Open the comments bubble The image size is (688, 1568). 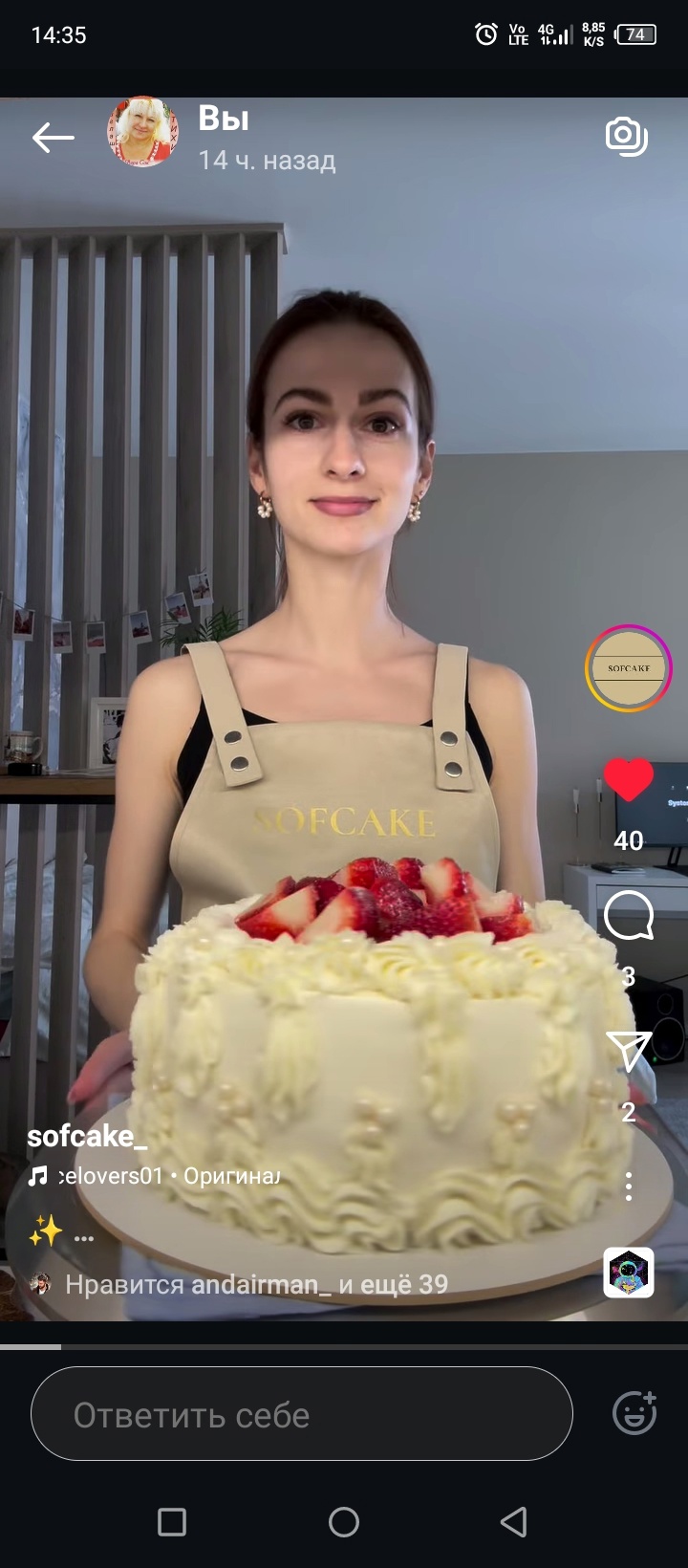click(x=628, y=917)
